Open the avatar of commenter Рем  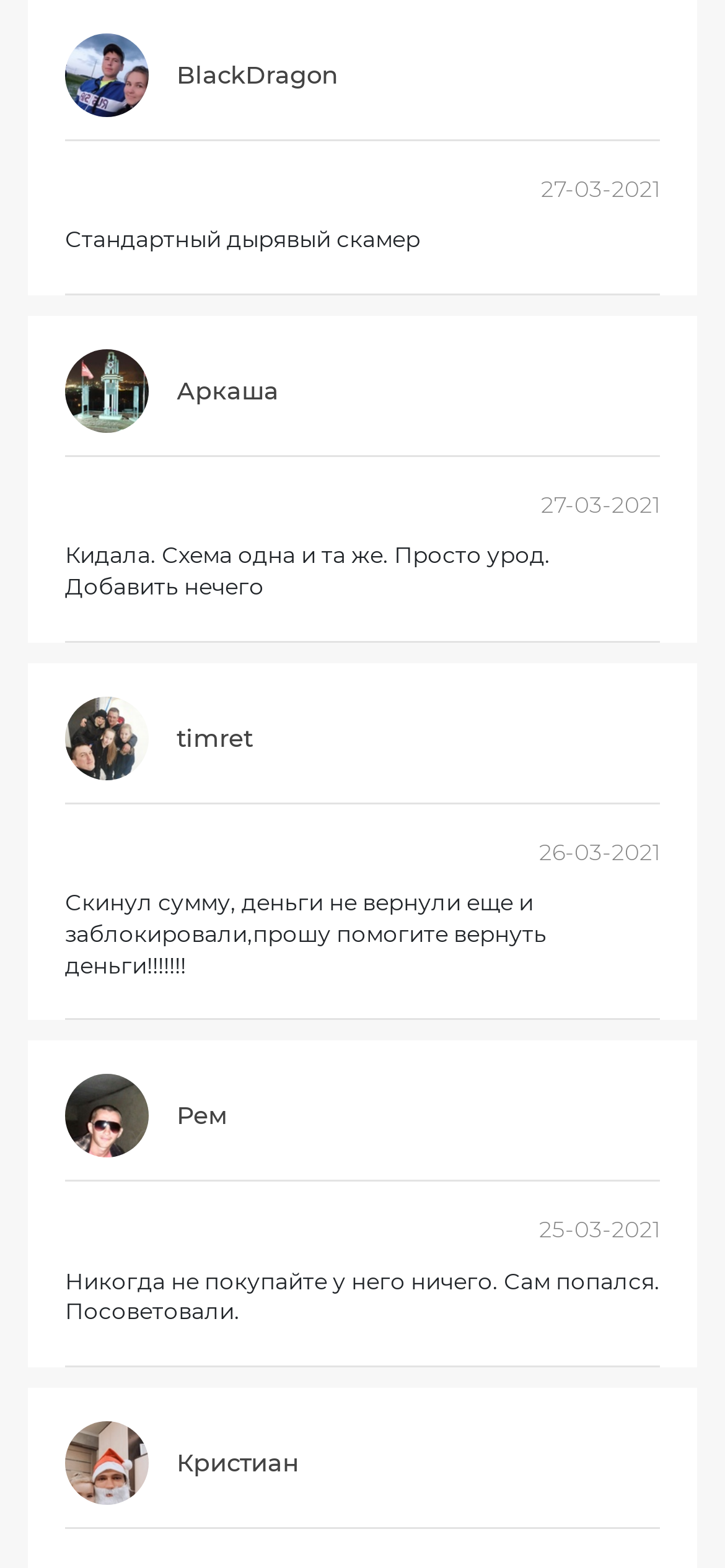(x=107, y=1115)
